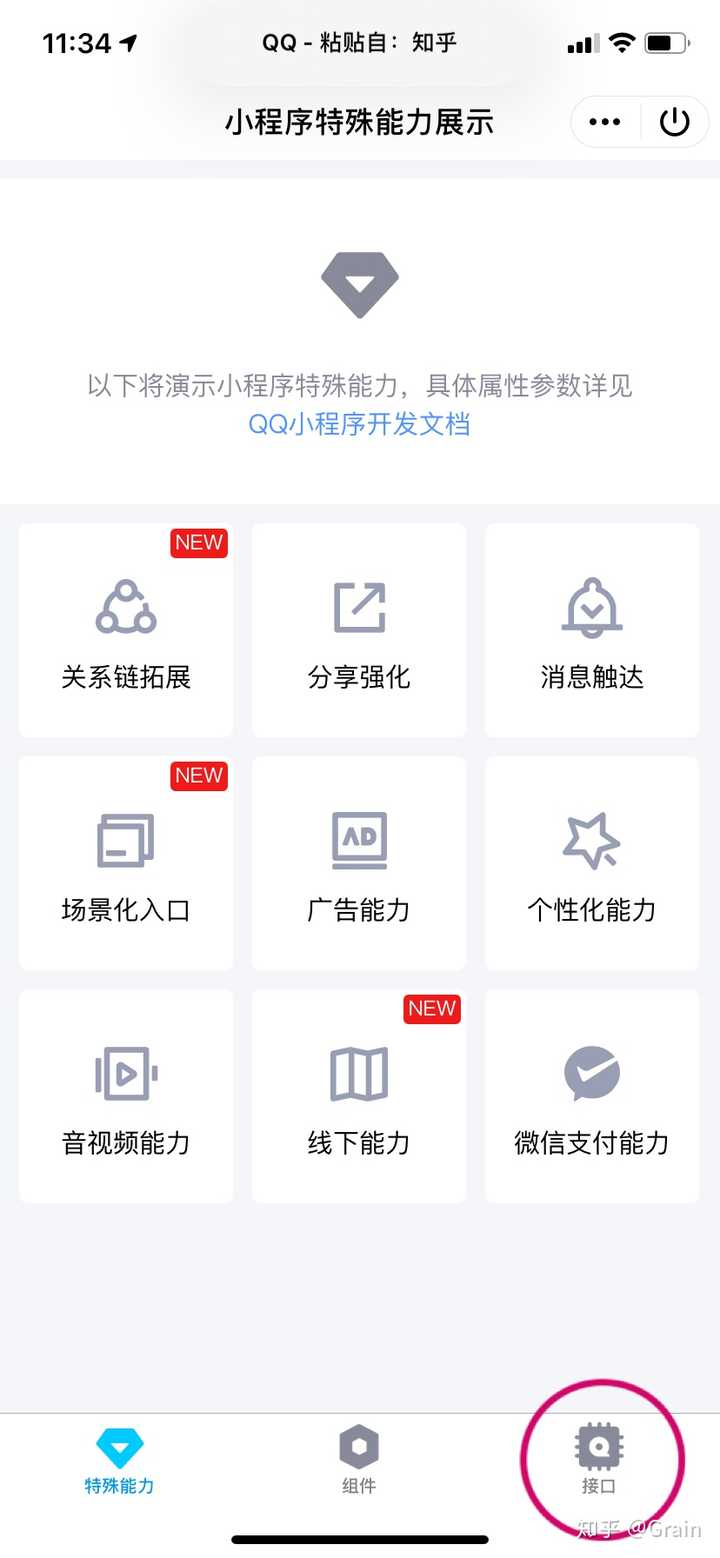Open the 关系链拓展 card
This screenshot has height=1558, width=720.
(x=126, y=630)
